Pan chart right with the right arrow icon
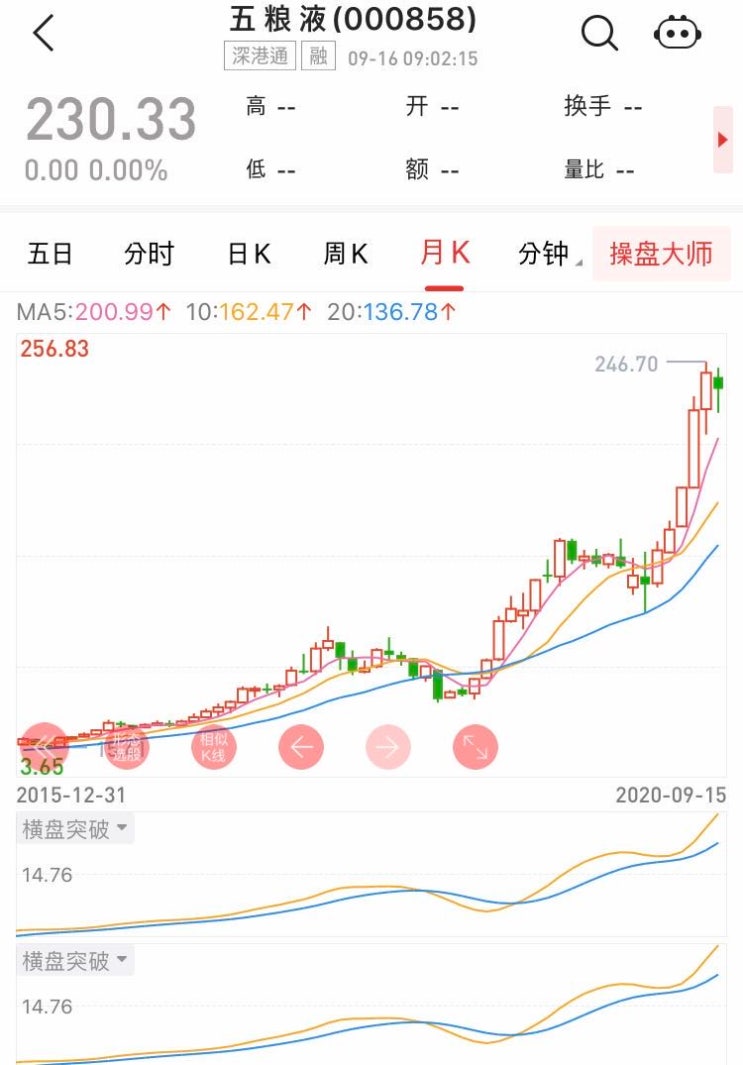Screen dimensions: 743x1065 click(388, 746)
